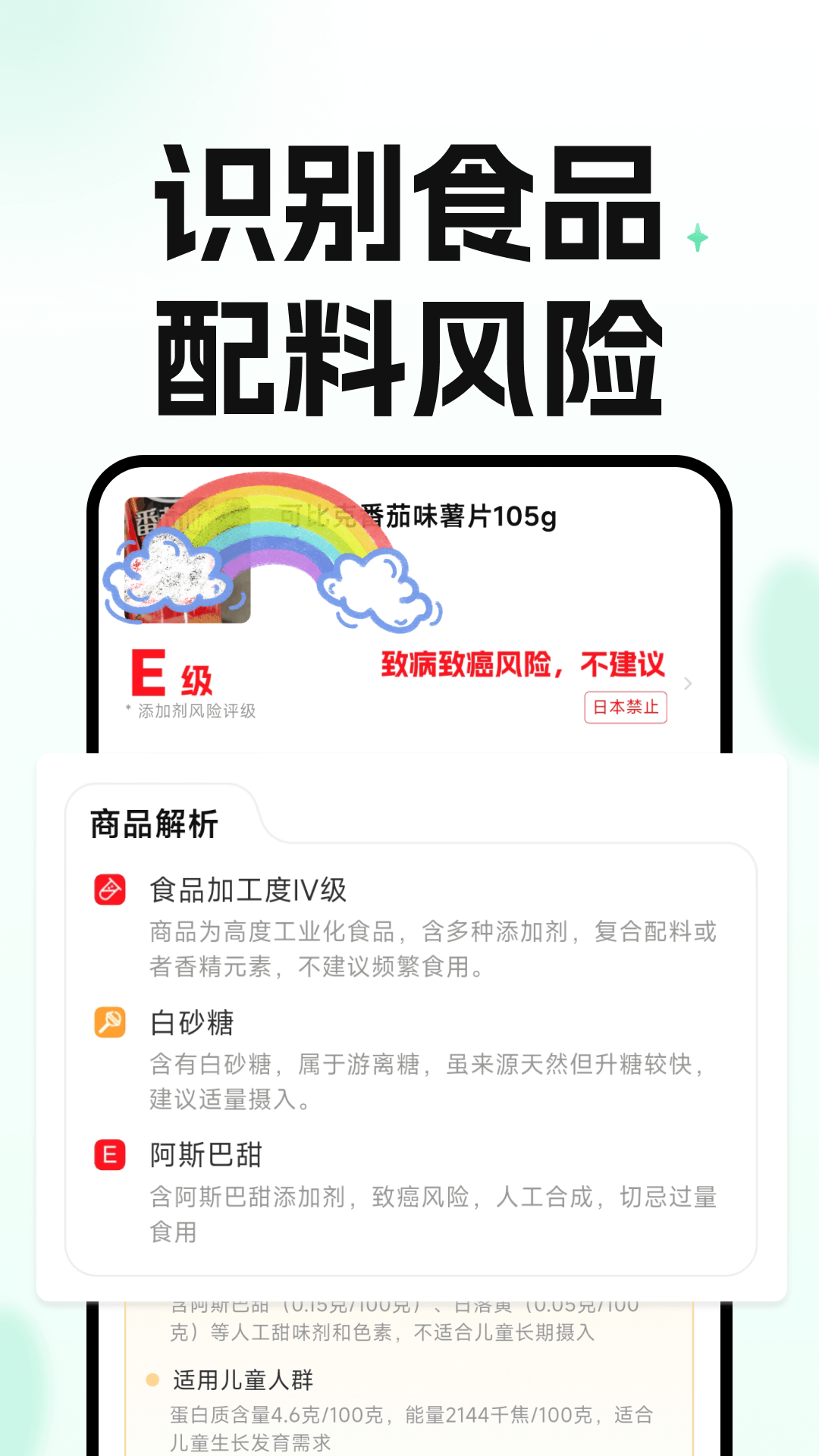Collapse the 白砂糖 ingredient section
Screen dimensions: 819x1456
pos(193,1024)
